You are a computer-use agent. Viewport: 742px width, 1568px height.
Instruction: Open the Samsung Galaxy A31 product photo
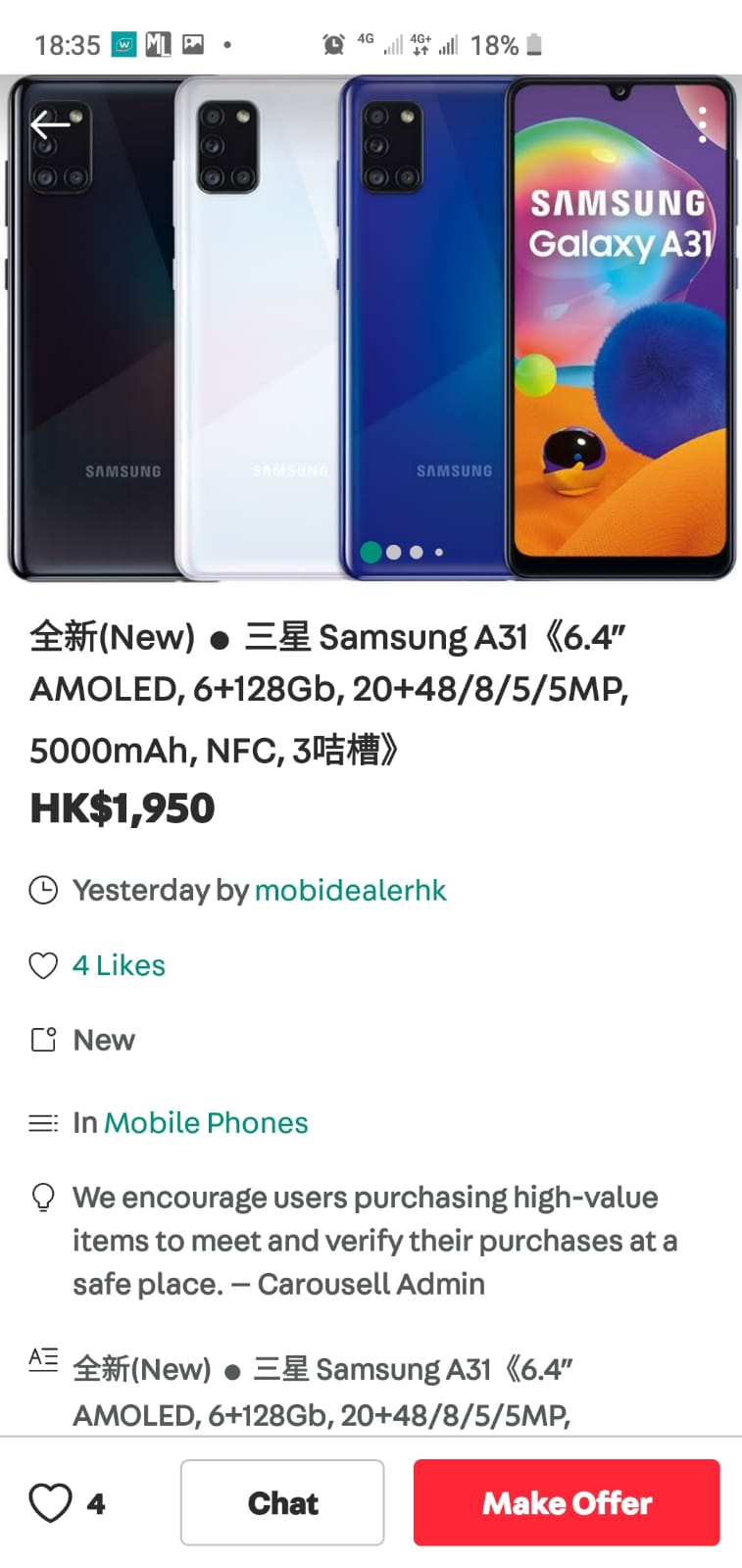[371, 328]
